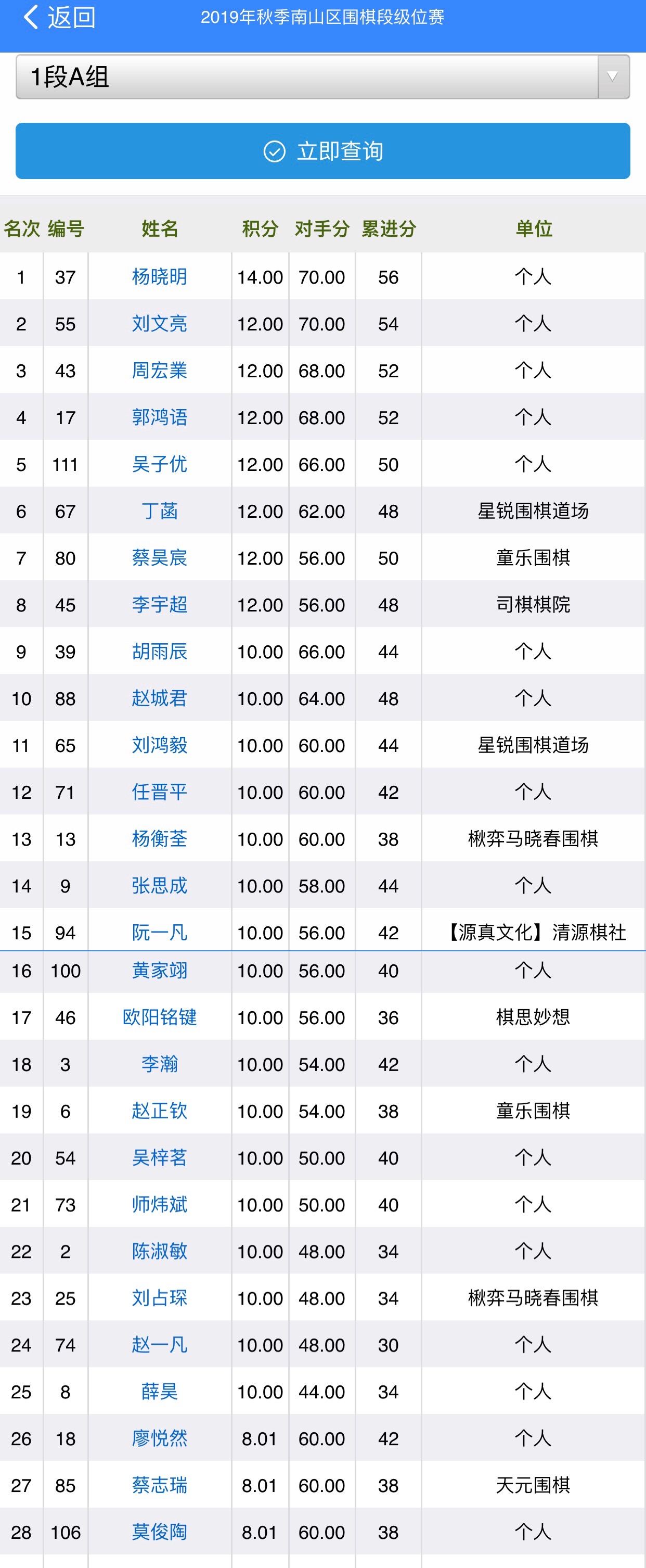
Task: View player 阮一凡
Action: (159, 933)
